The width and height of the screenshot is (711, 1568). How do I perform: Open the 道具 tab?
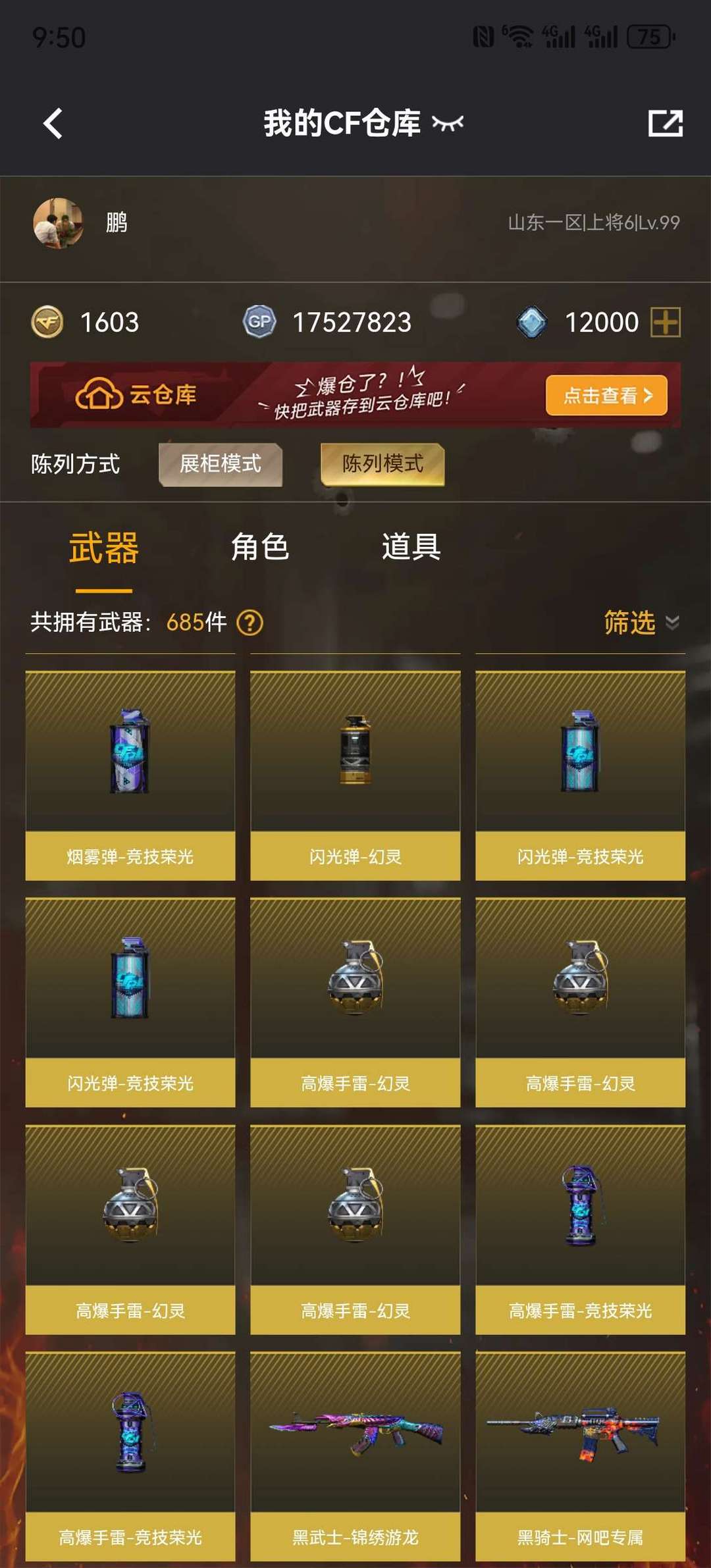point(411,548)
